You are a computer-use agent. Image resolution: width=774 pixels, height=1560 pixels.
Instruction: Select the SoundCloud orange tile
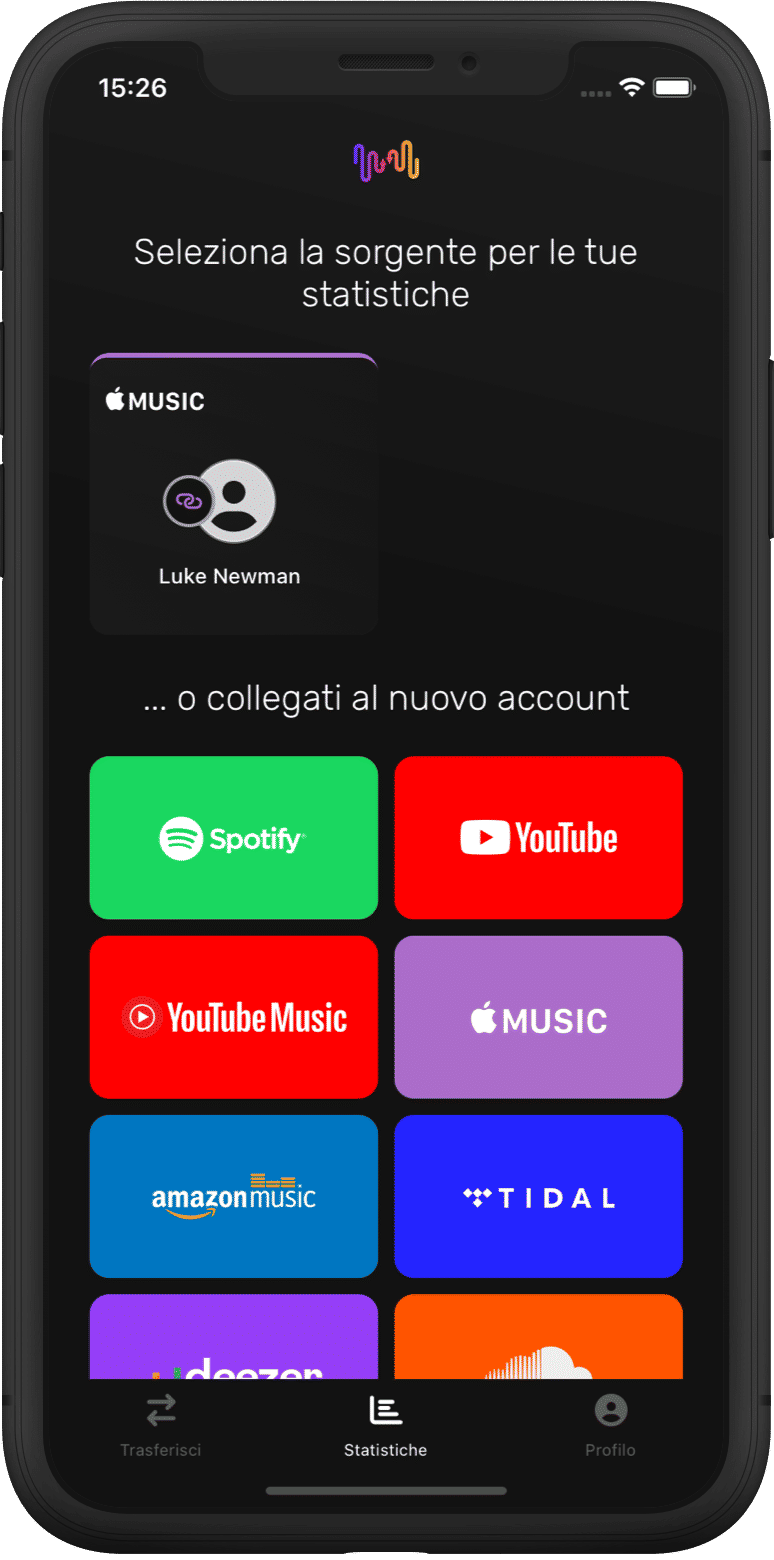538,1345
